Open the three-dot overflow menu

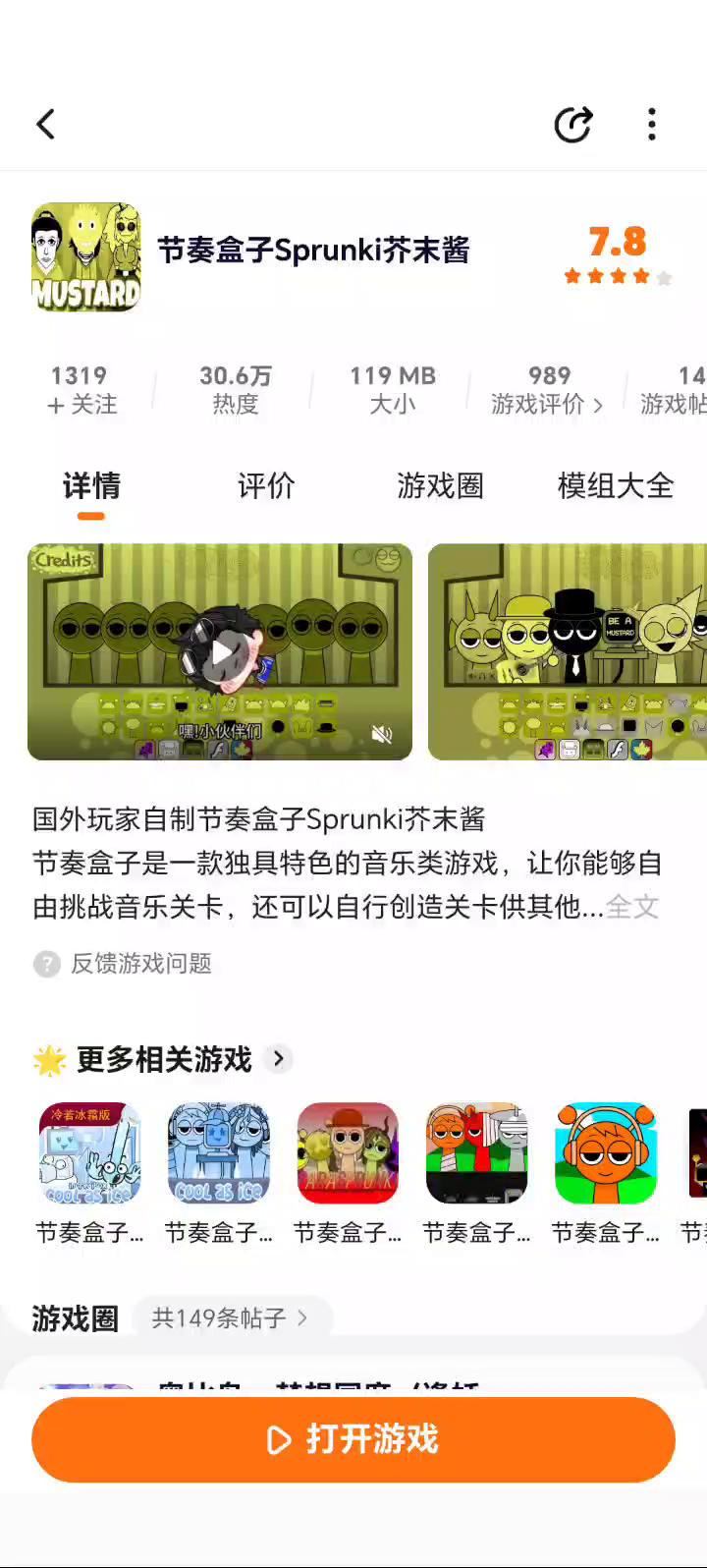652,125
